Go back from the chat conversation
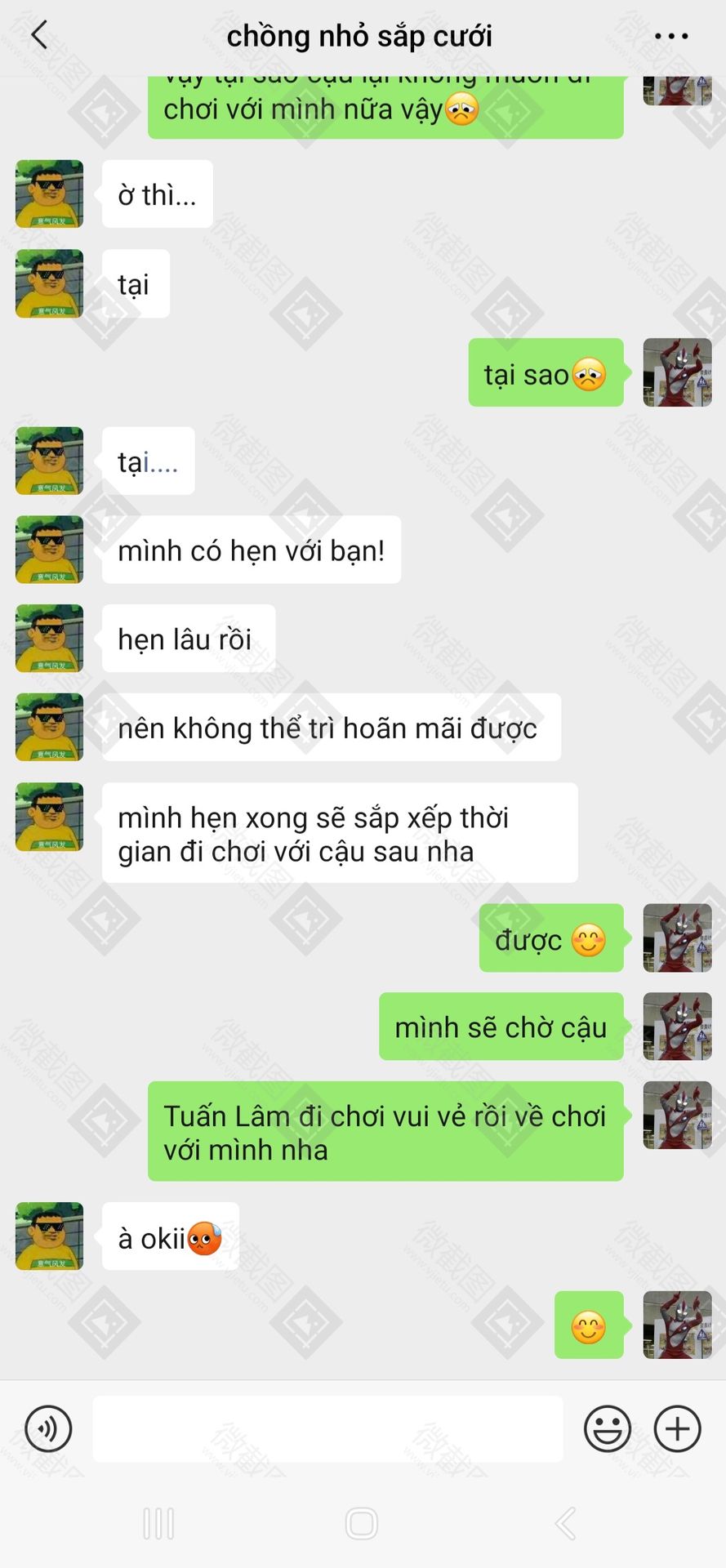 38,35
